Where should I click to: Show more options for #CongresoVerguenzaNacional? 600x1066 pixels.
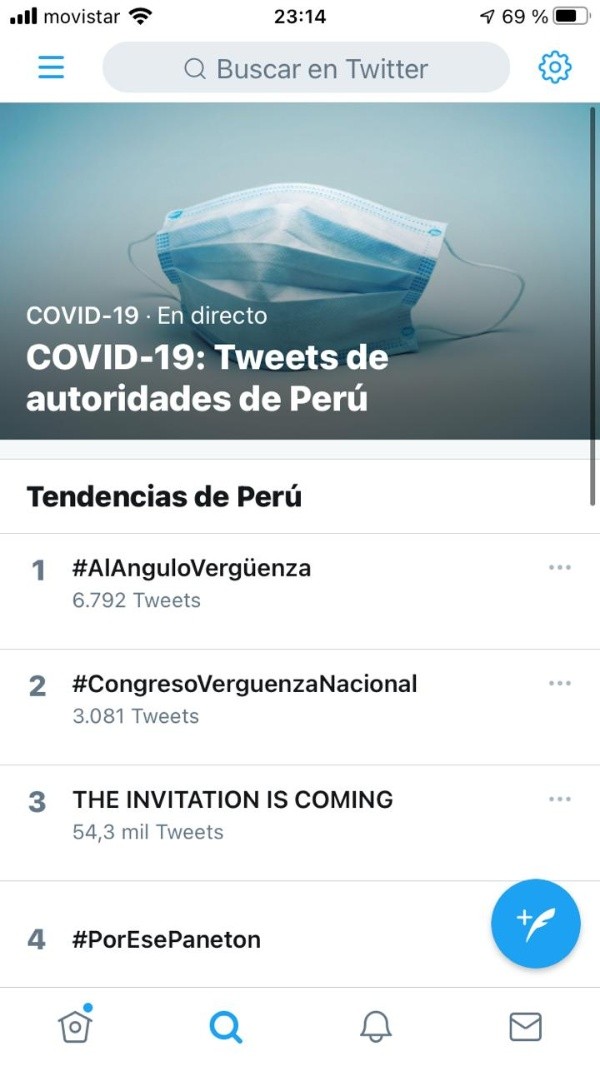[x=560, y=683]
